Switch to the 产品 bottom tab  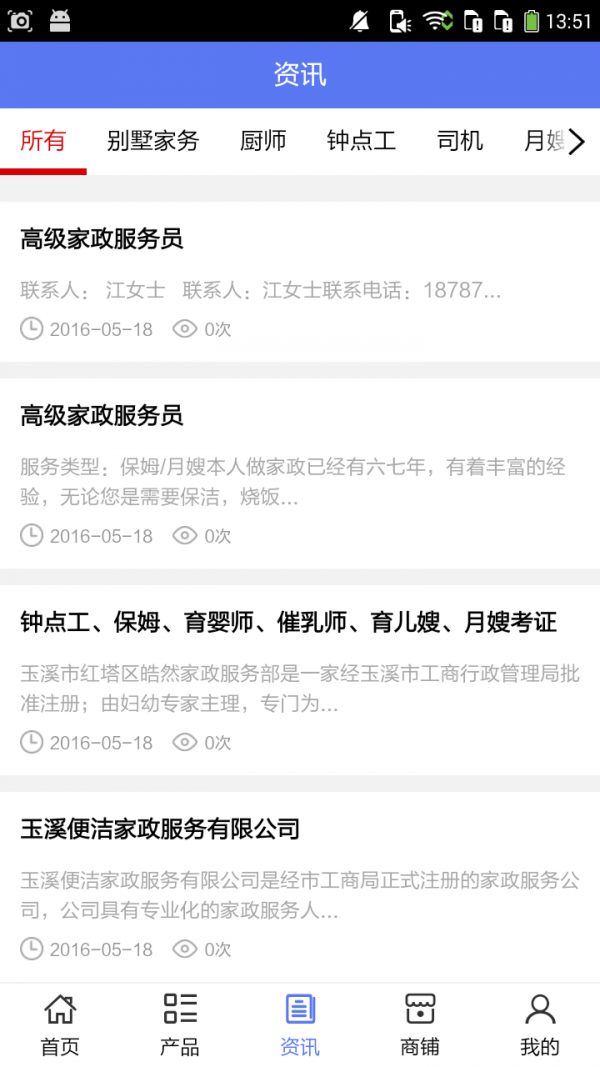coord(180,1025)
